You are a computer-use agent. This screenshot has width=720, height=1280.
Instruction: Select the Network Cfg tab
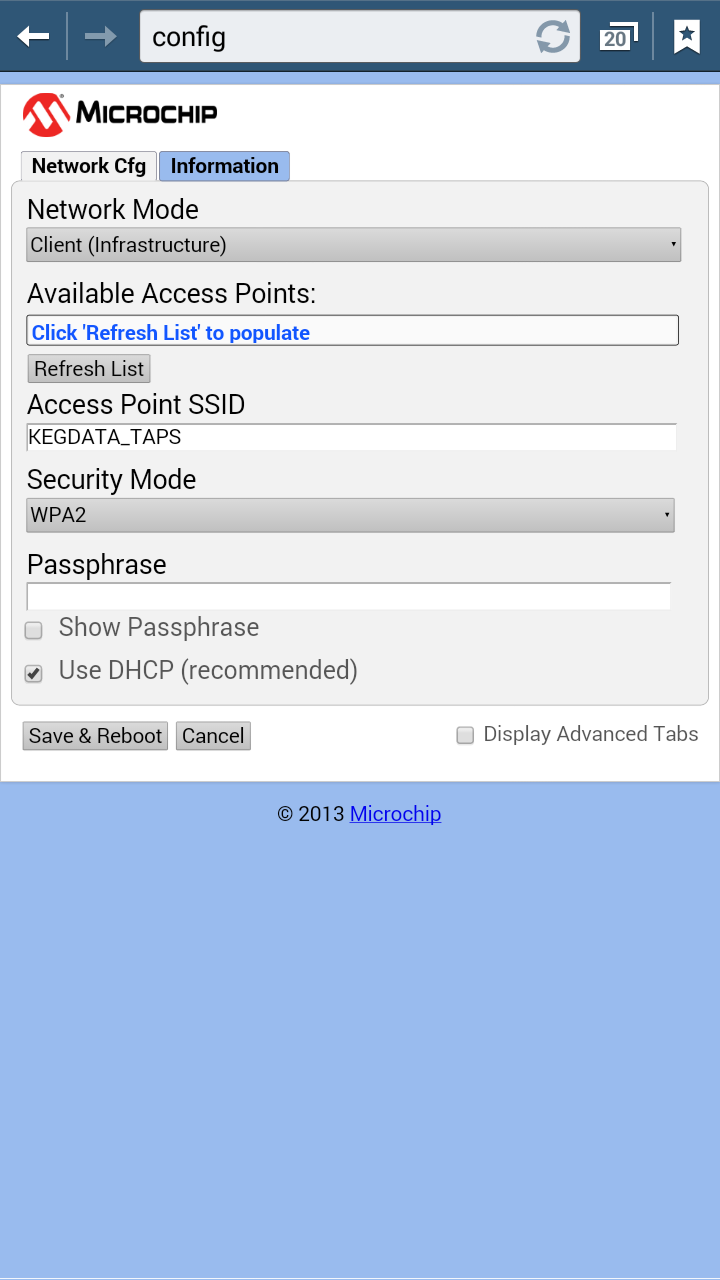pos(89,166)
